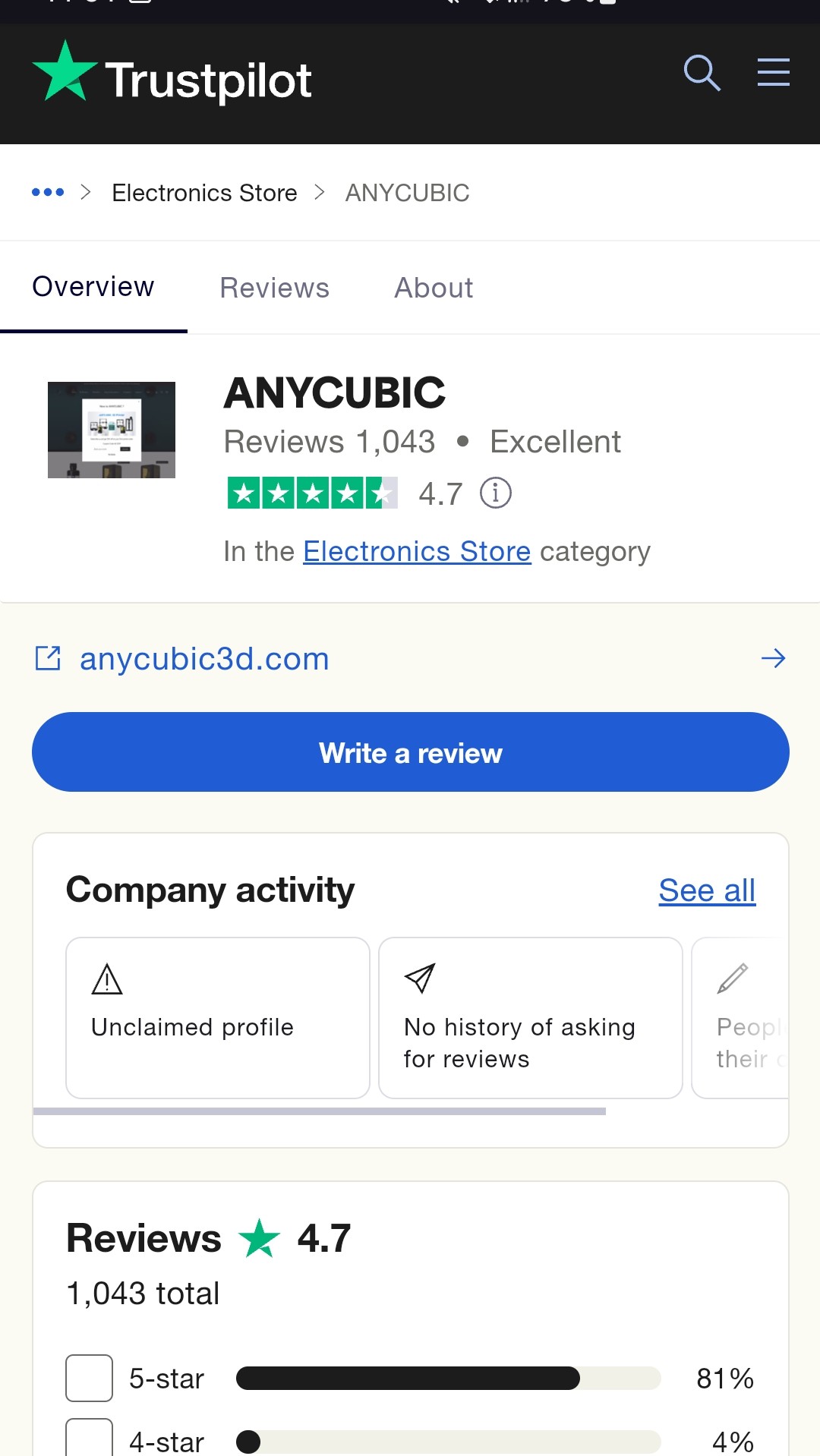Check the 5-star filter checkbox

[x=89, y=1378]
